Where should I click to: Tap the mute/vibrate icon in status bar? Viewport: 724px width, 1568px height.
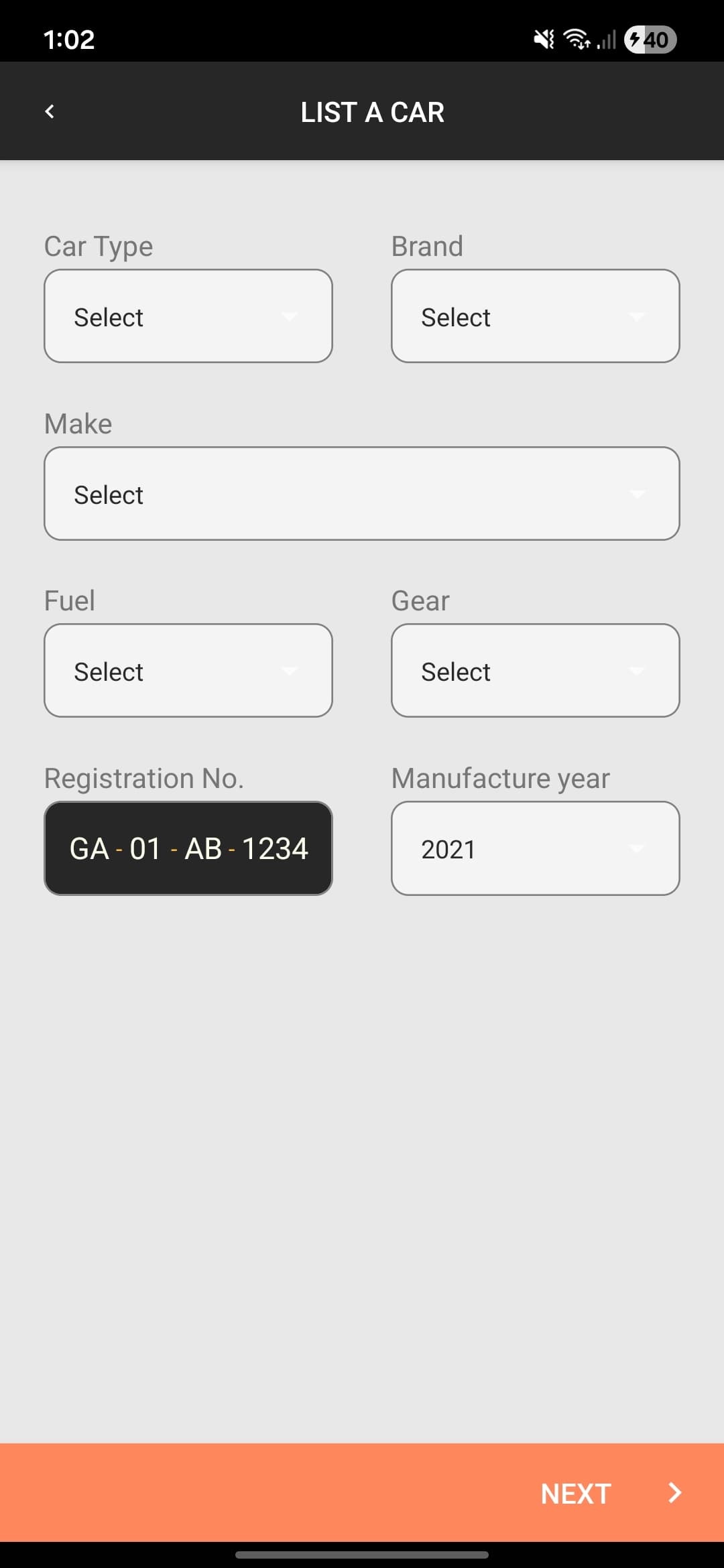(544, 40)
